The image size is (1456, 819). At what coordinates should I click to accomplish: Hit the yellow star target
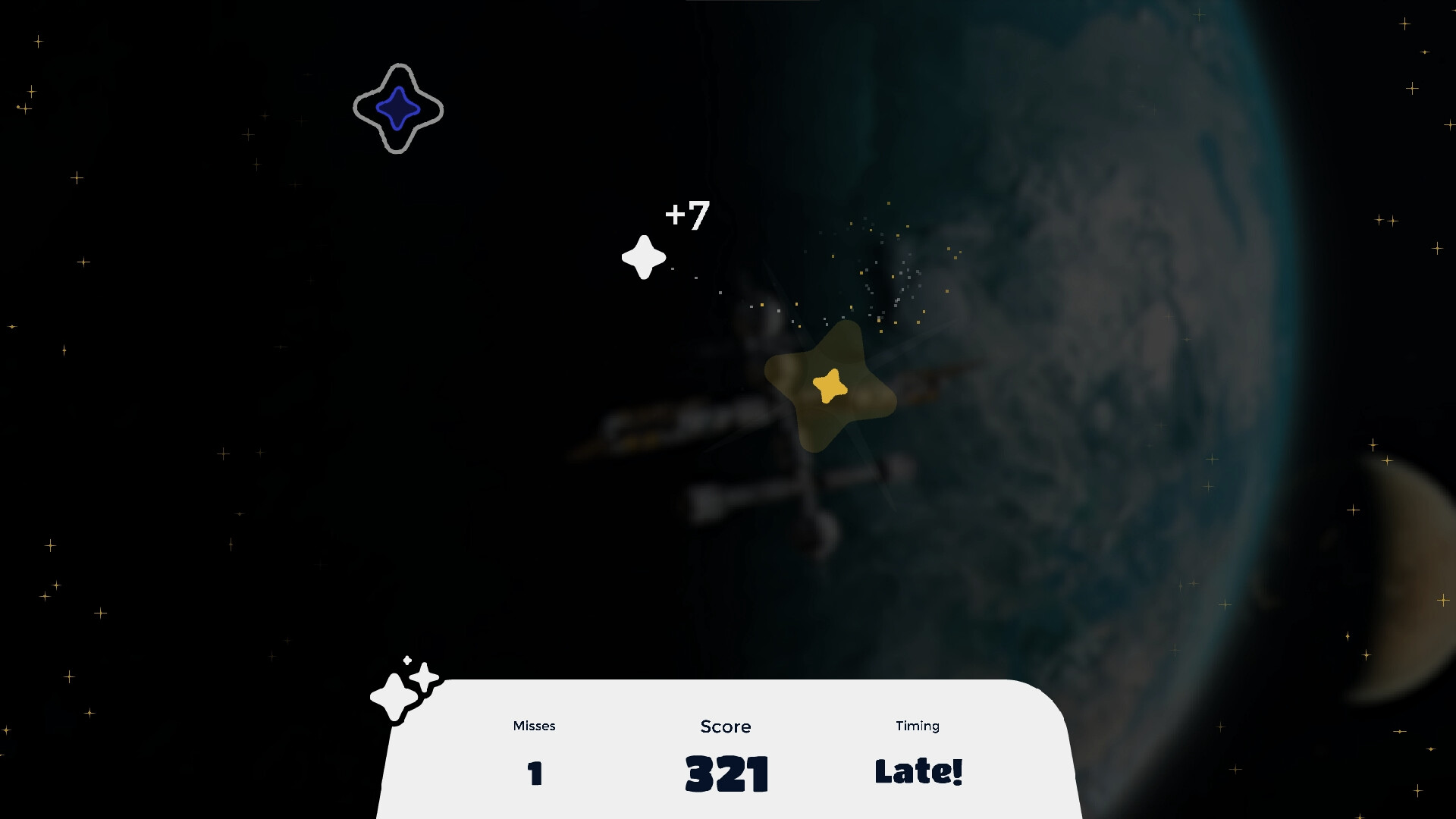point(830,386)
